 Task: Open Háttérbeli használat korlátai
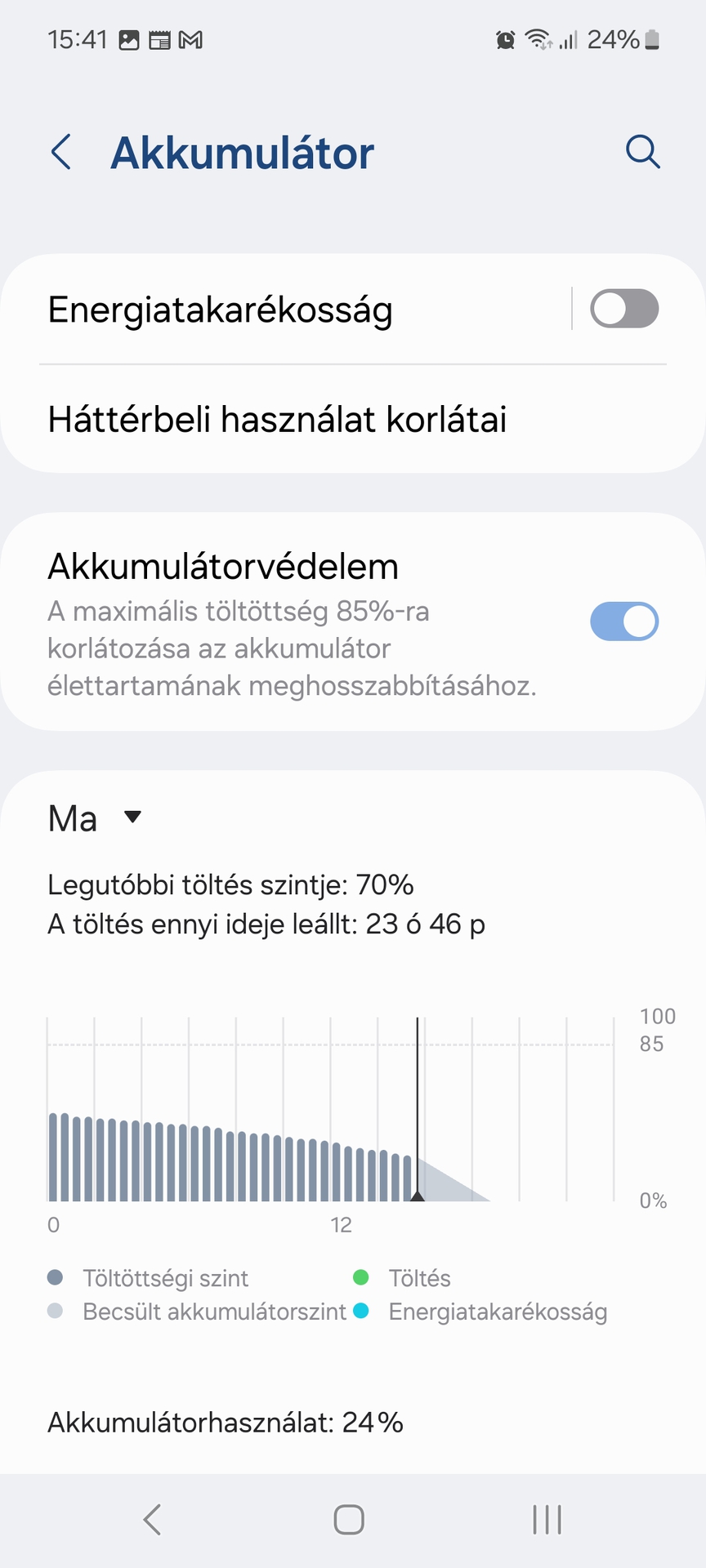(x=278, y=420)
